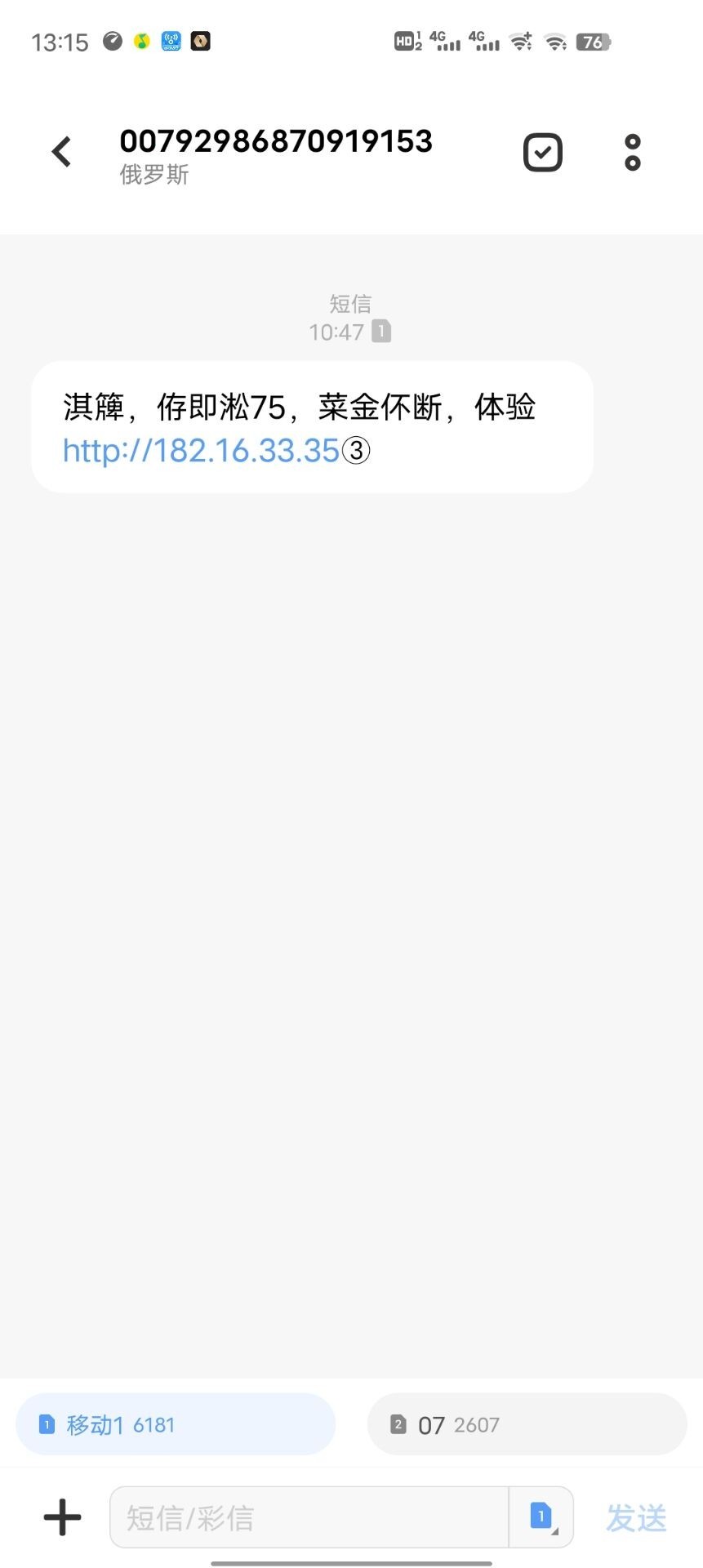Open the http://182.16.33.35 link
The width and height of the screenshot is (703, 1568).
[x=201, y=451]
